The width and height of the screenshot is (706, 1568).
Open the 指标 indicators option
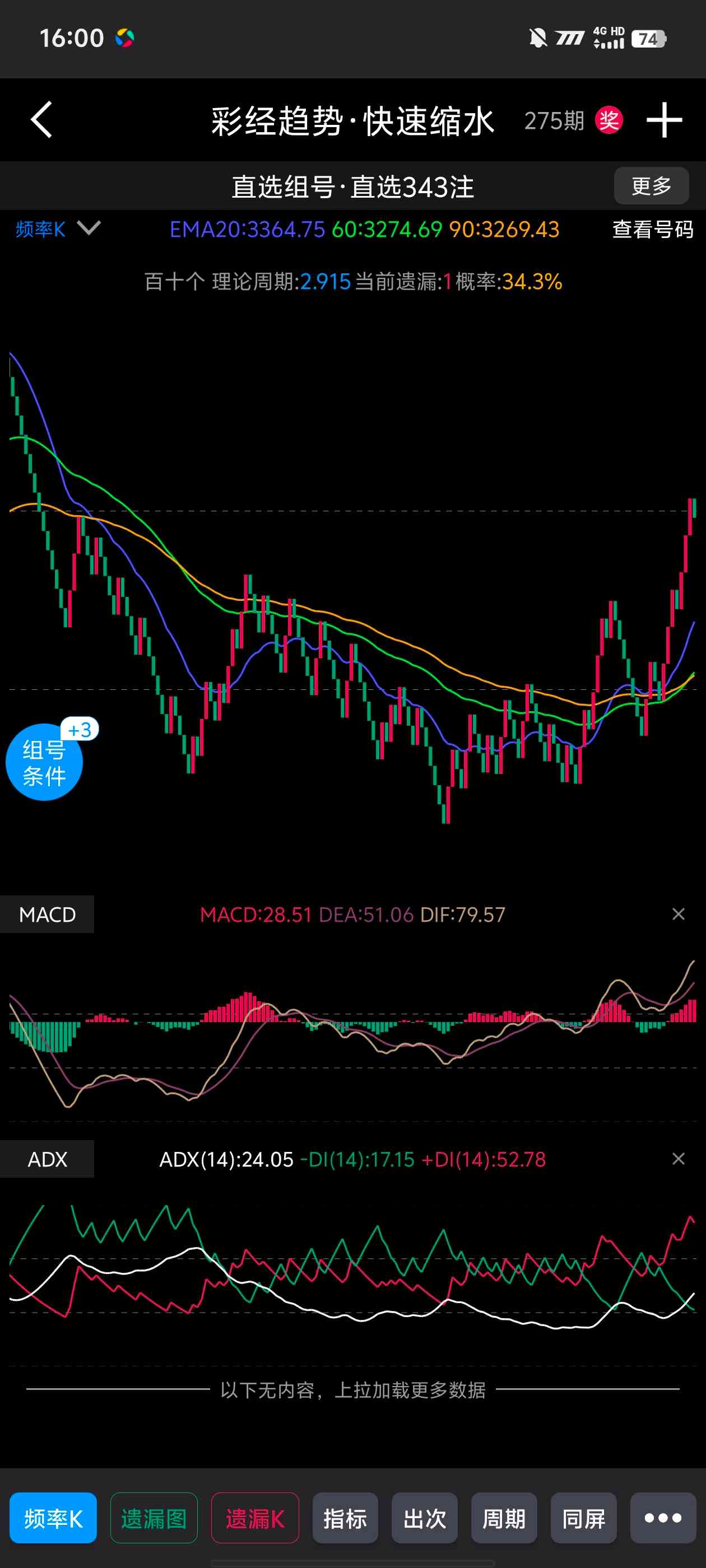(x=345, y=1519)
